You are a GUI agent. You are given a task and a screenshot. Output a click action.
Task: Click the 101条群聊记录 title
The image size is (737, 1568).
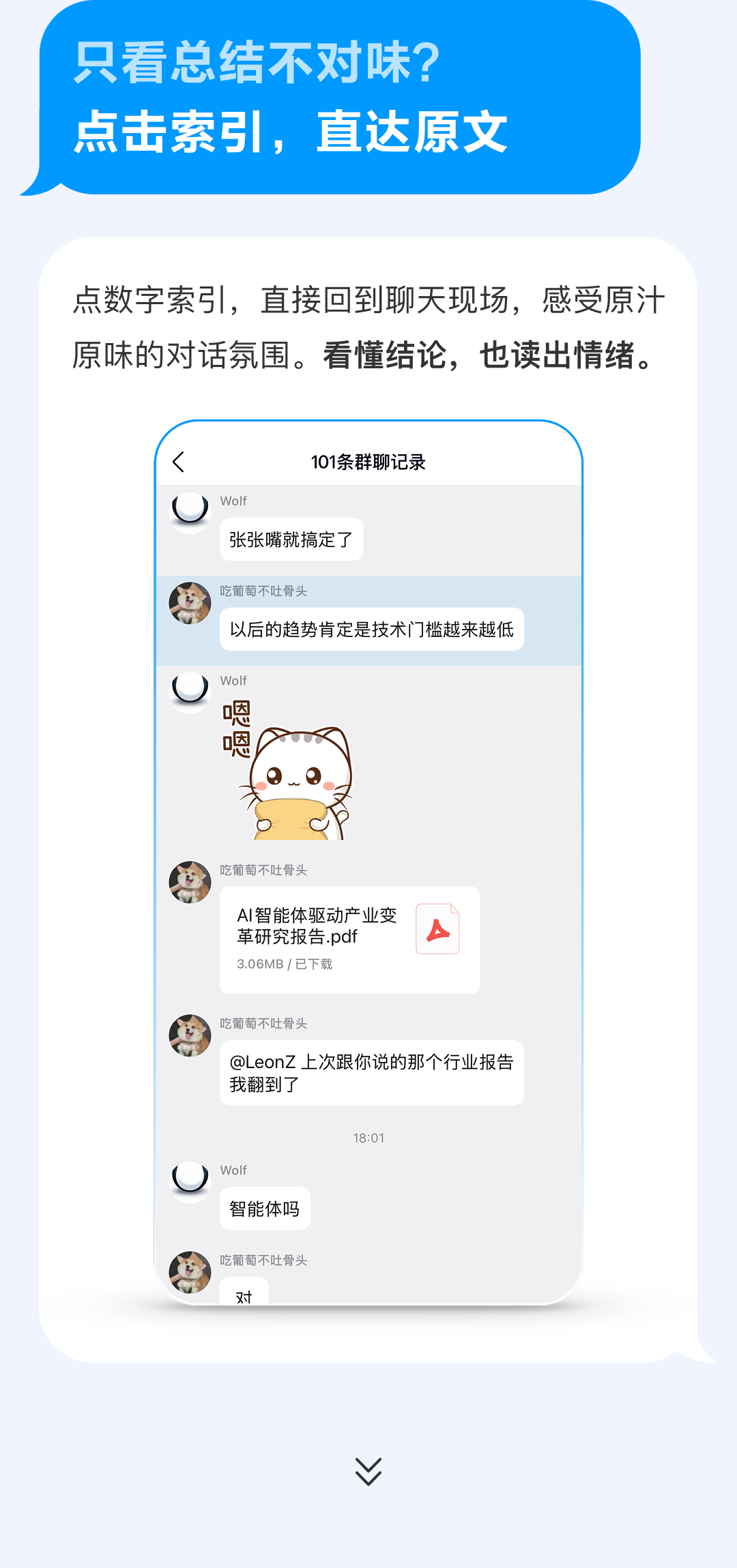tap(369, 461)
